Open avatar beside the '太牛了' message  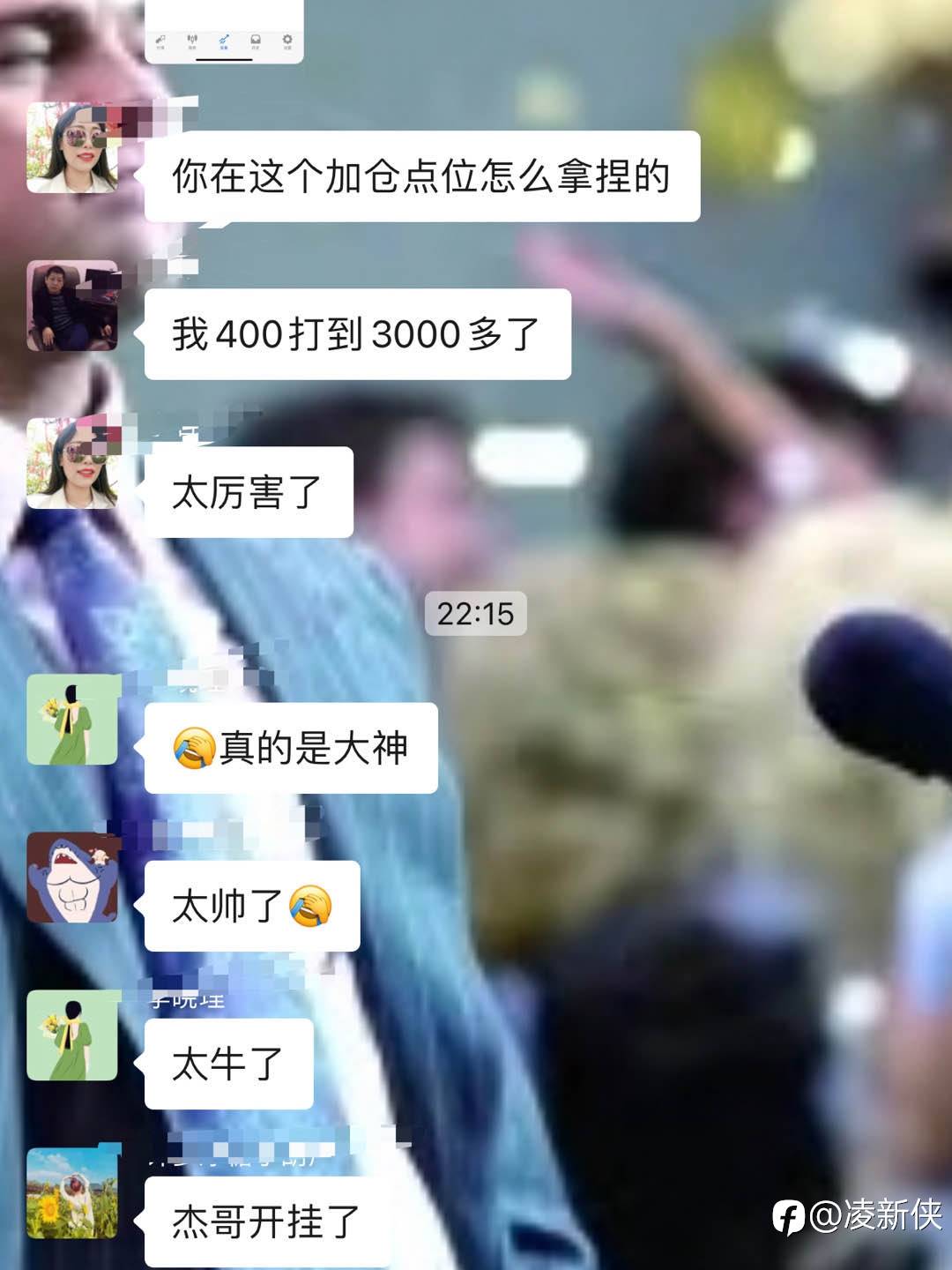(72, 1035)
